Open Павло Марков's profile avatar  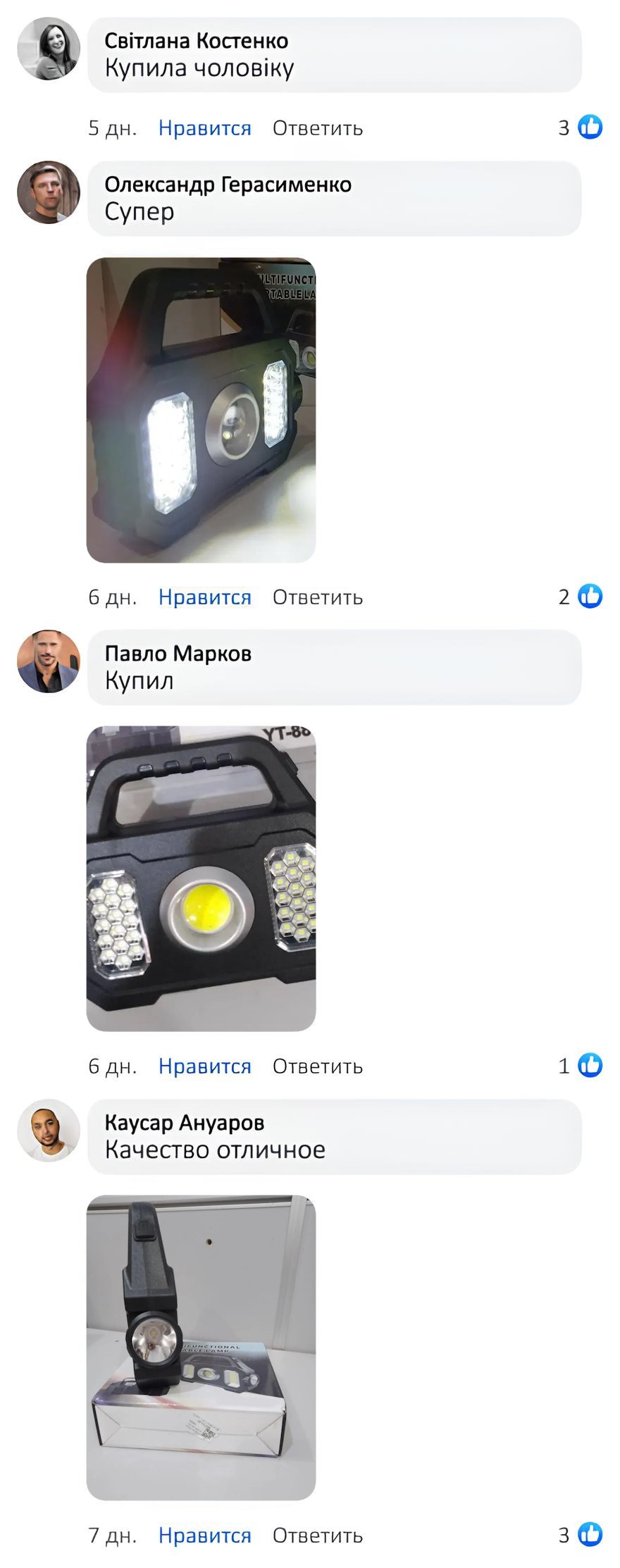tap(49, 661)
